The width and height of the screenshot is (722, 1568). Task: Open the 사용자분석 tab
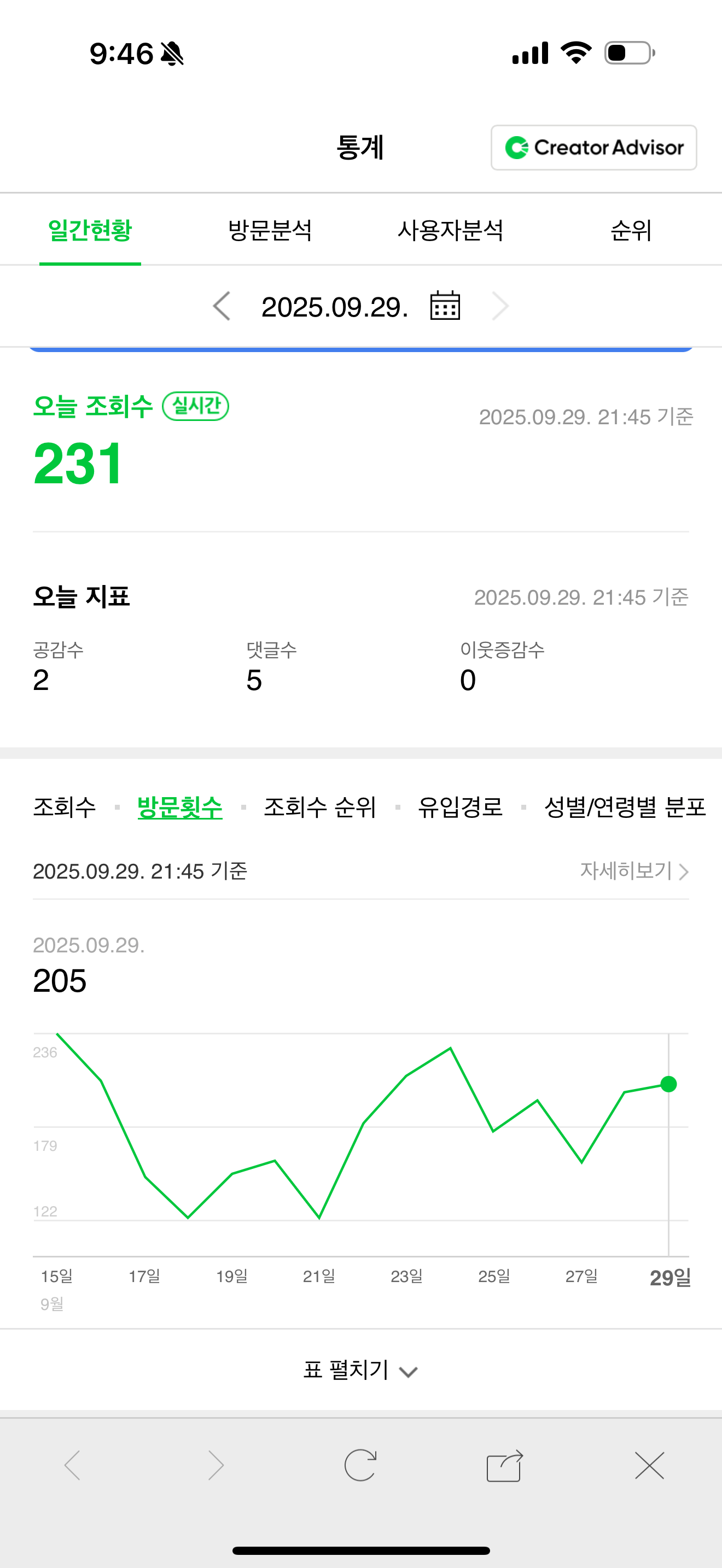point(451,231)
